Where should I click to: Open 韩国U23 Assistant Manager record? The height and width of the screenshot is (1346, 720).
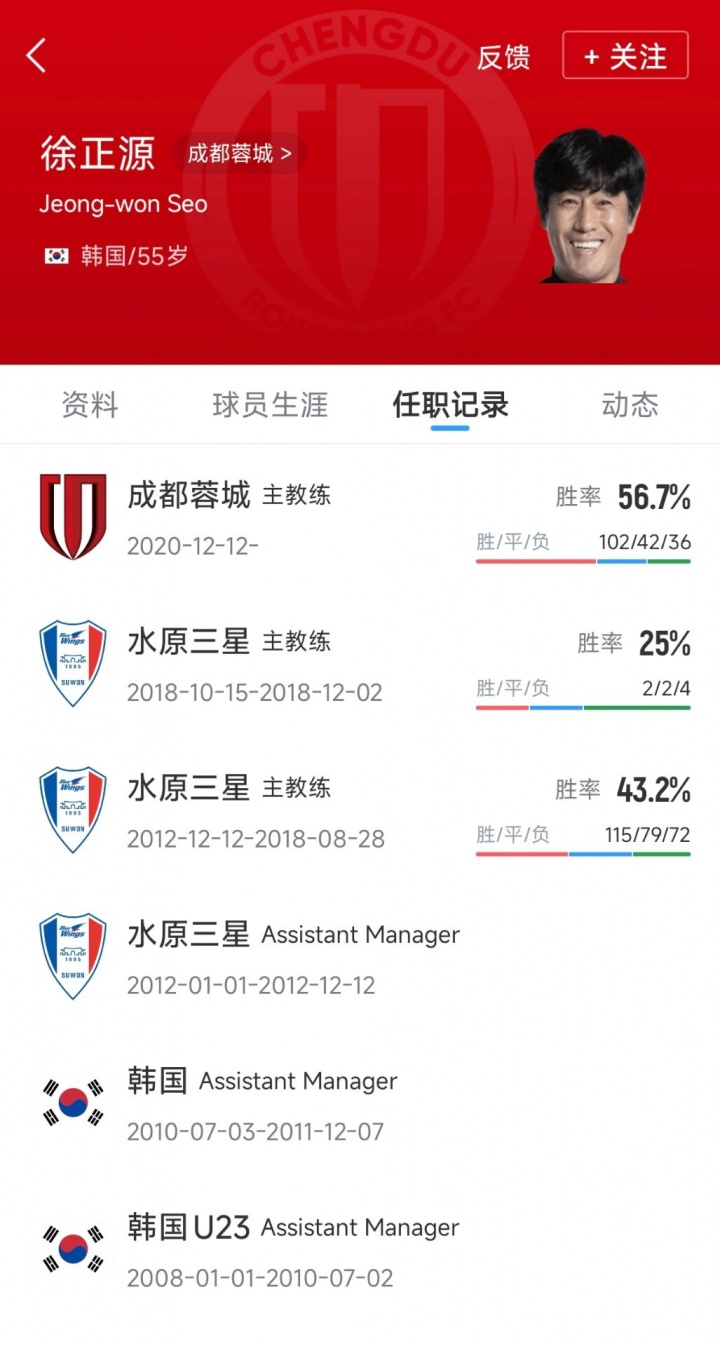point(360,1249)
